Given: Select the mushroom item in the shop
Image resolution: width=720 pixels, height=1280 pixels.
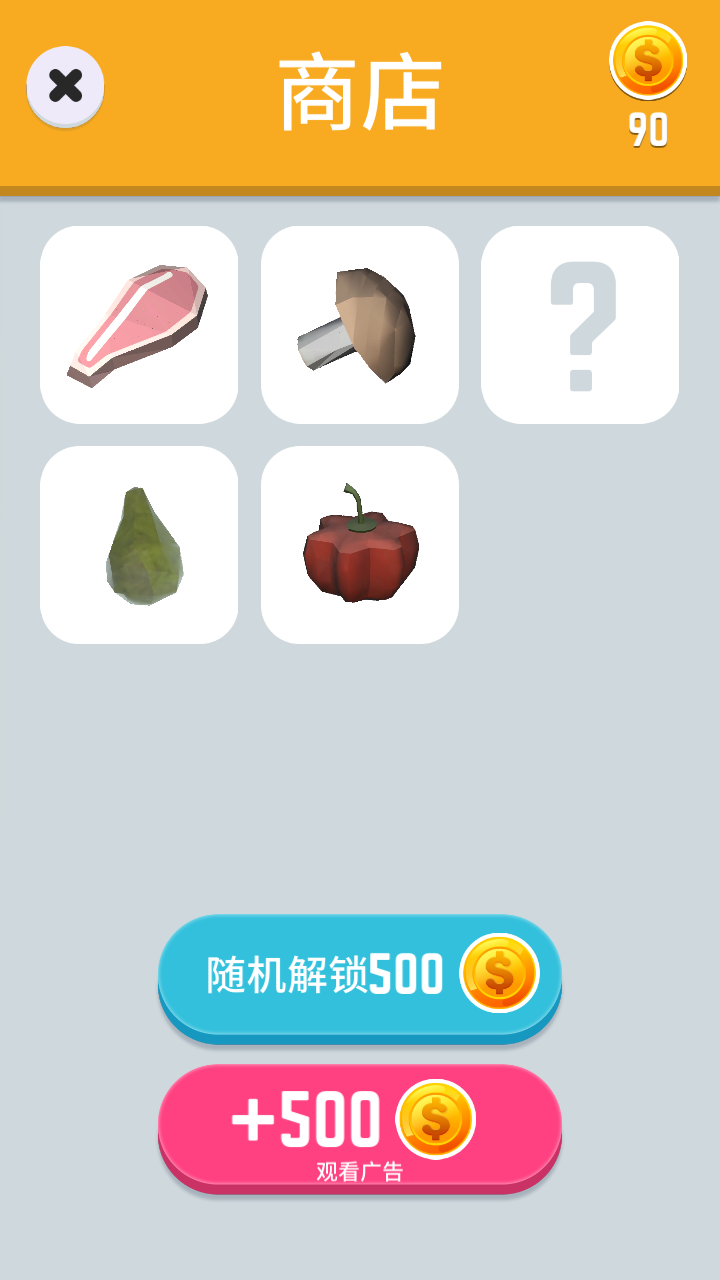Looking at the screenshot, I should (360, 323).
